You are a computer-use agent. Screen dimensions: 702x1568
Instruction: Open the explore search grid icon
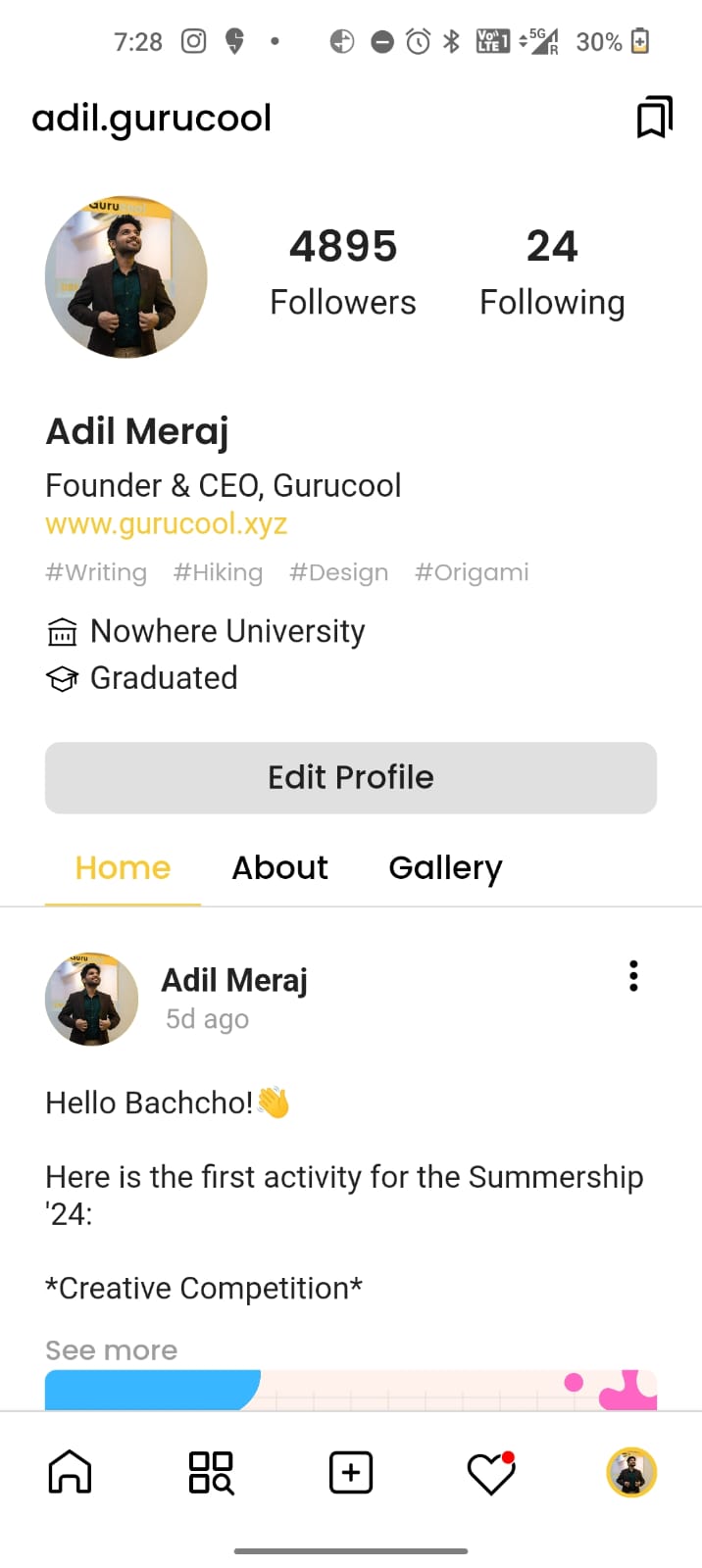coord(211,1472)
